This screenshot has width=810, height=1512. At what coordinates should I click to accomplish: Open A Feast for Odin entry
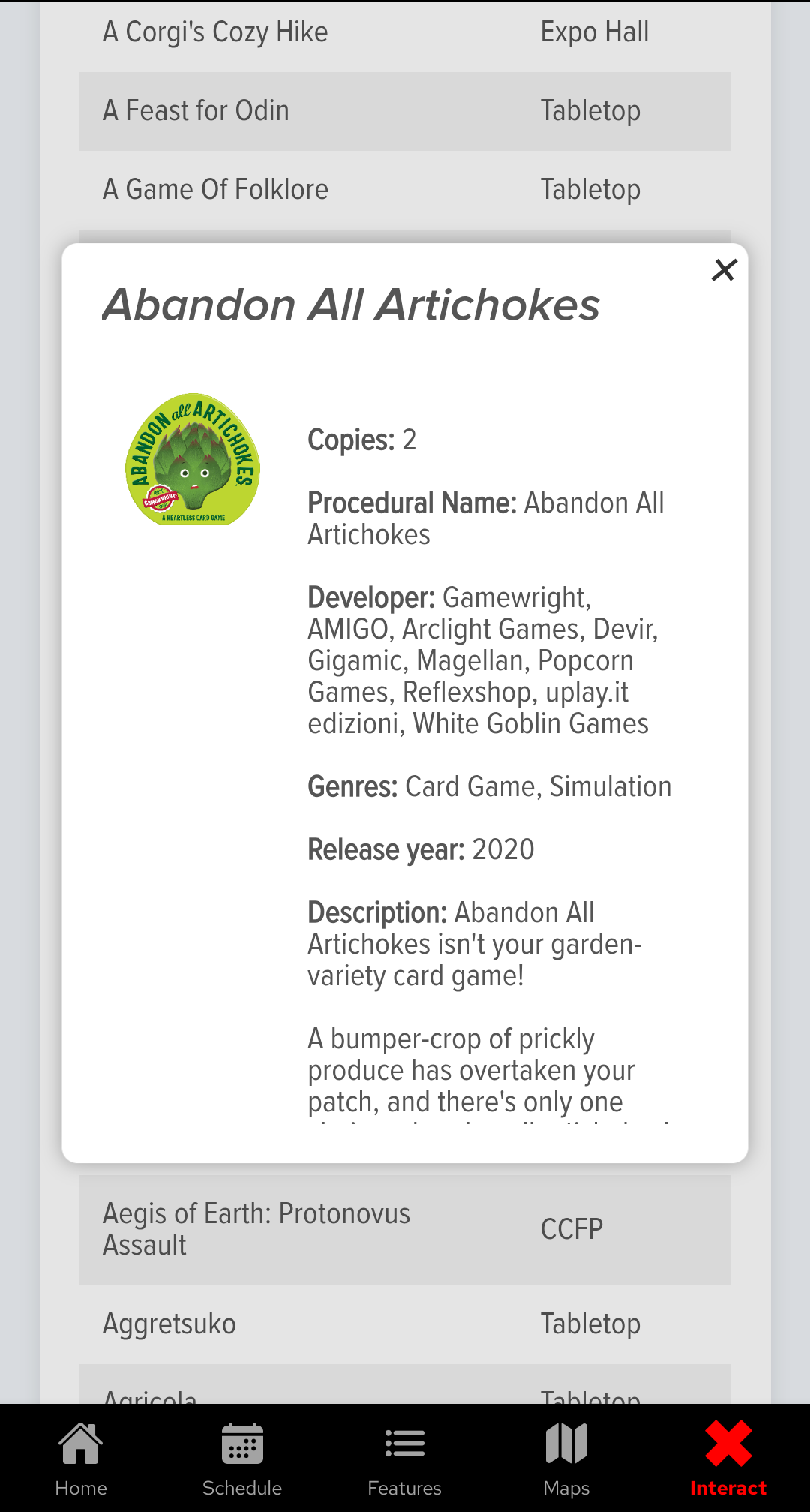[405, 111]
